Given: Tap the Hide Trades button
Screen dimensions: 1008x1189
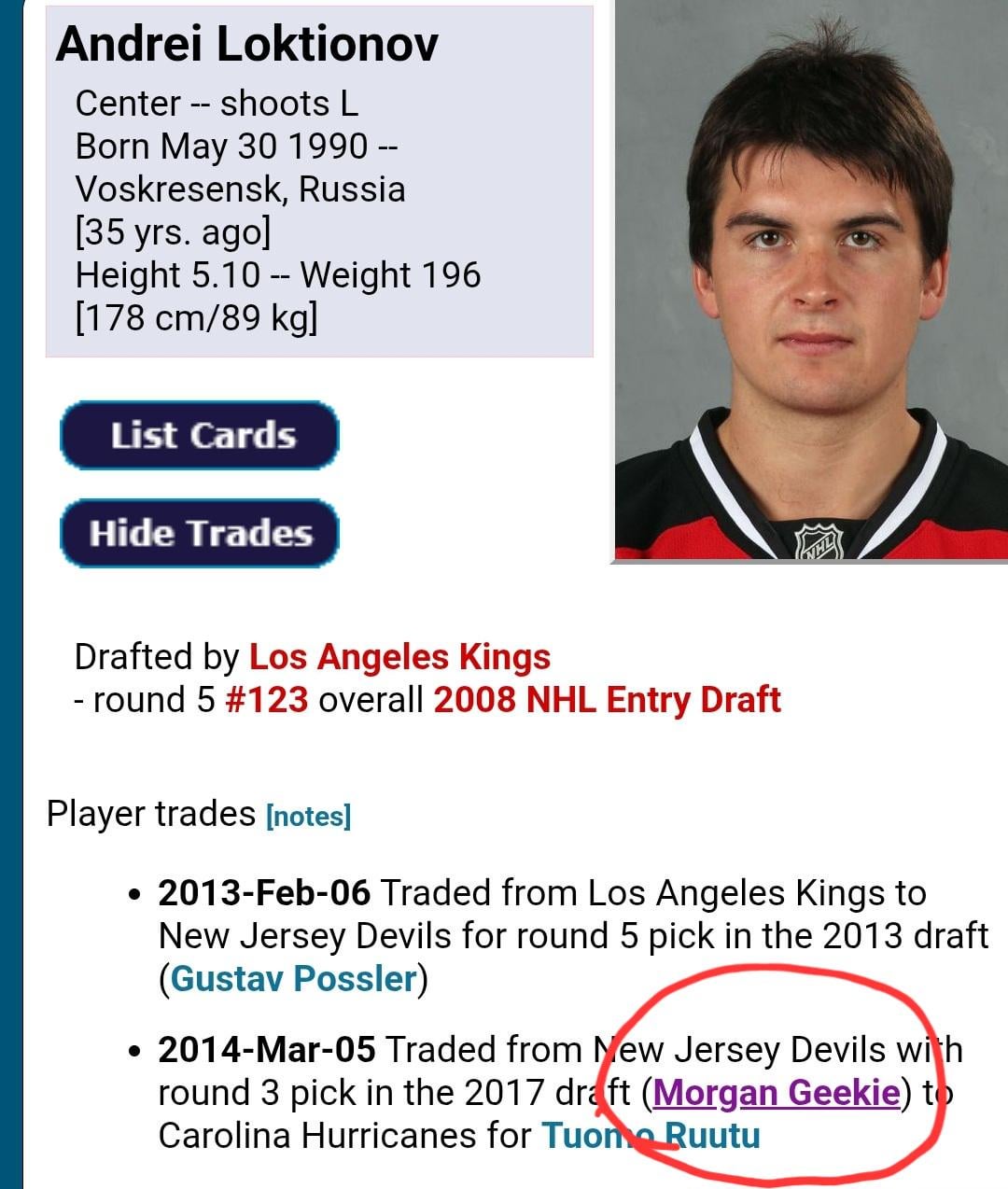Looking at the screenshot, I should (199, 534).
